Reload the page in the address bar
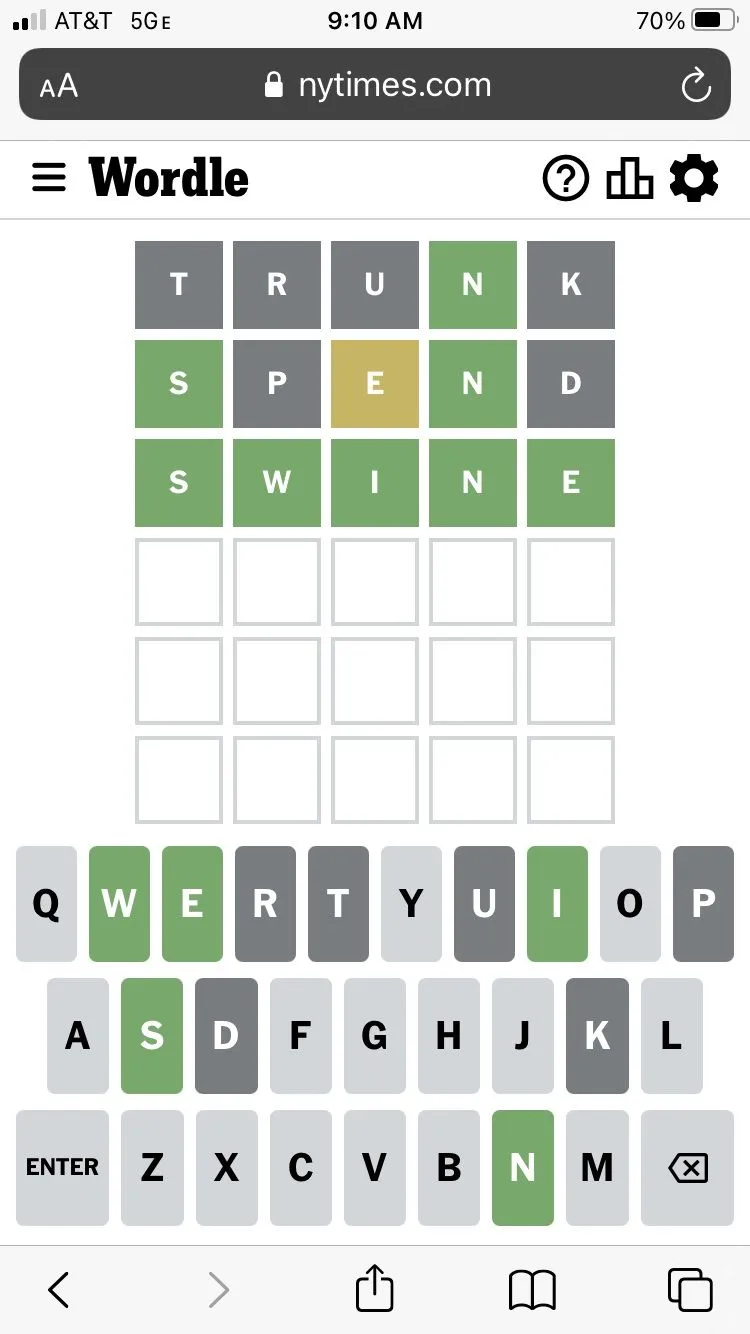Viewport: 750px width, 1334px height. coord(695,86)
